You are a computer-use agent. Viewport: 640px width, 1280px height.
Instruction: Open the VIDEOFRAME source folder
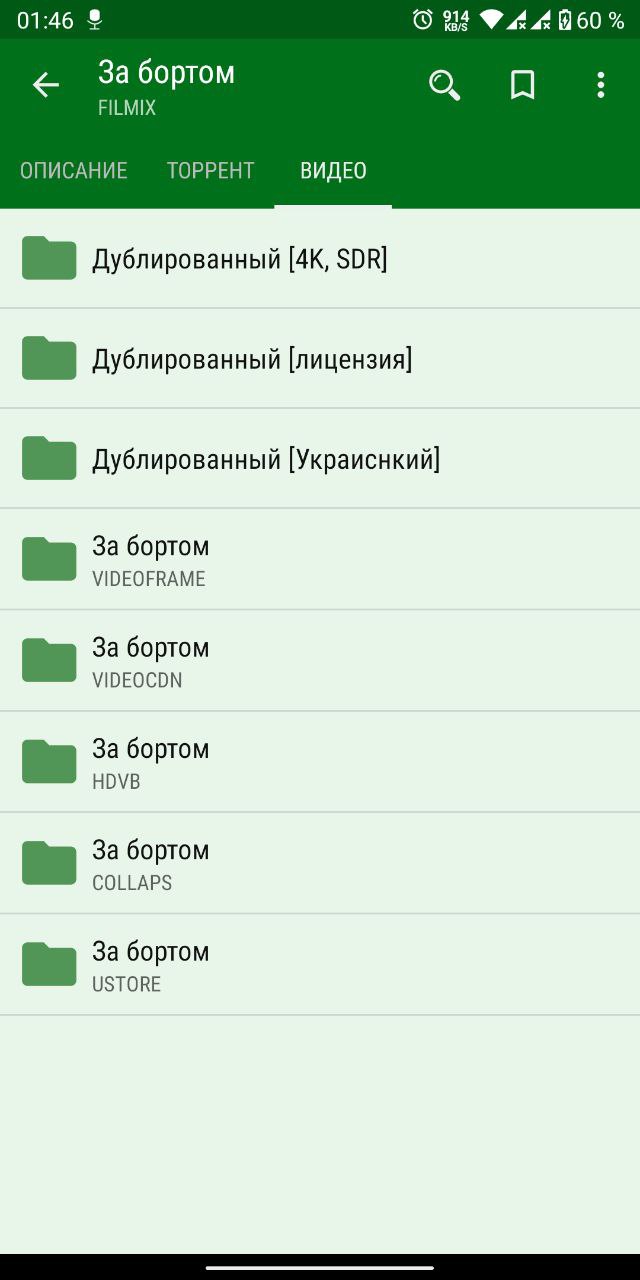point(320,560)
